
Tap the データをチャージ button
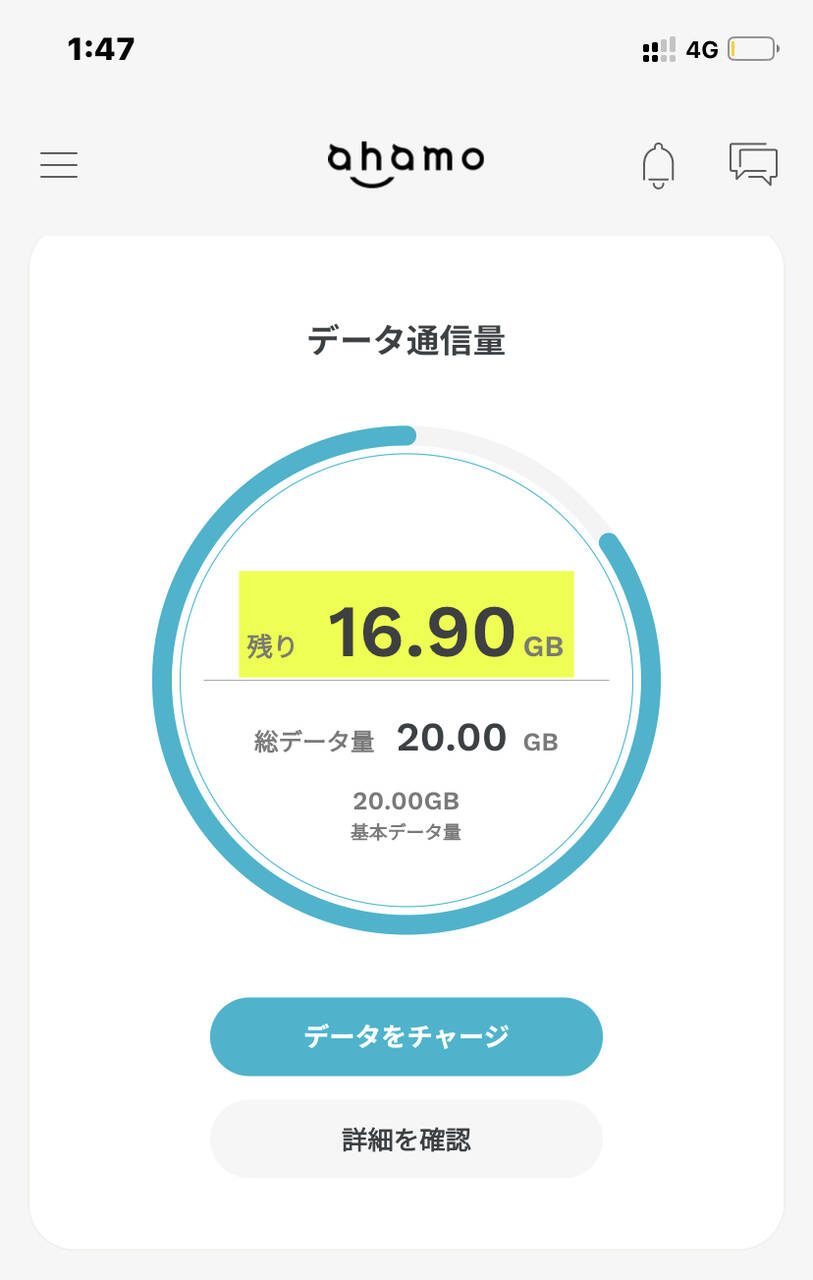click(406, 1036)
